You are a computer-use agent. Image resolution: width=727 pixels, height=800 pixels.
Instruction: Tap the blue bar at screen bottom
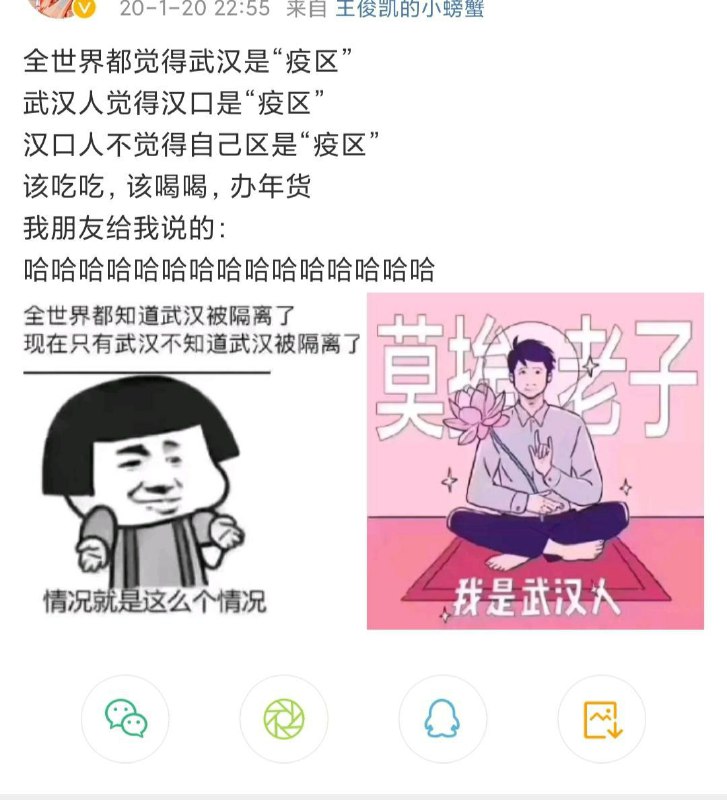point(363,795)
